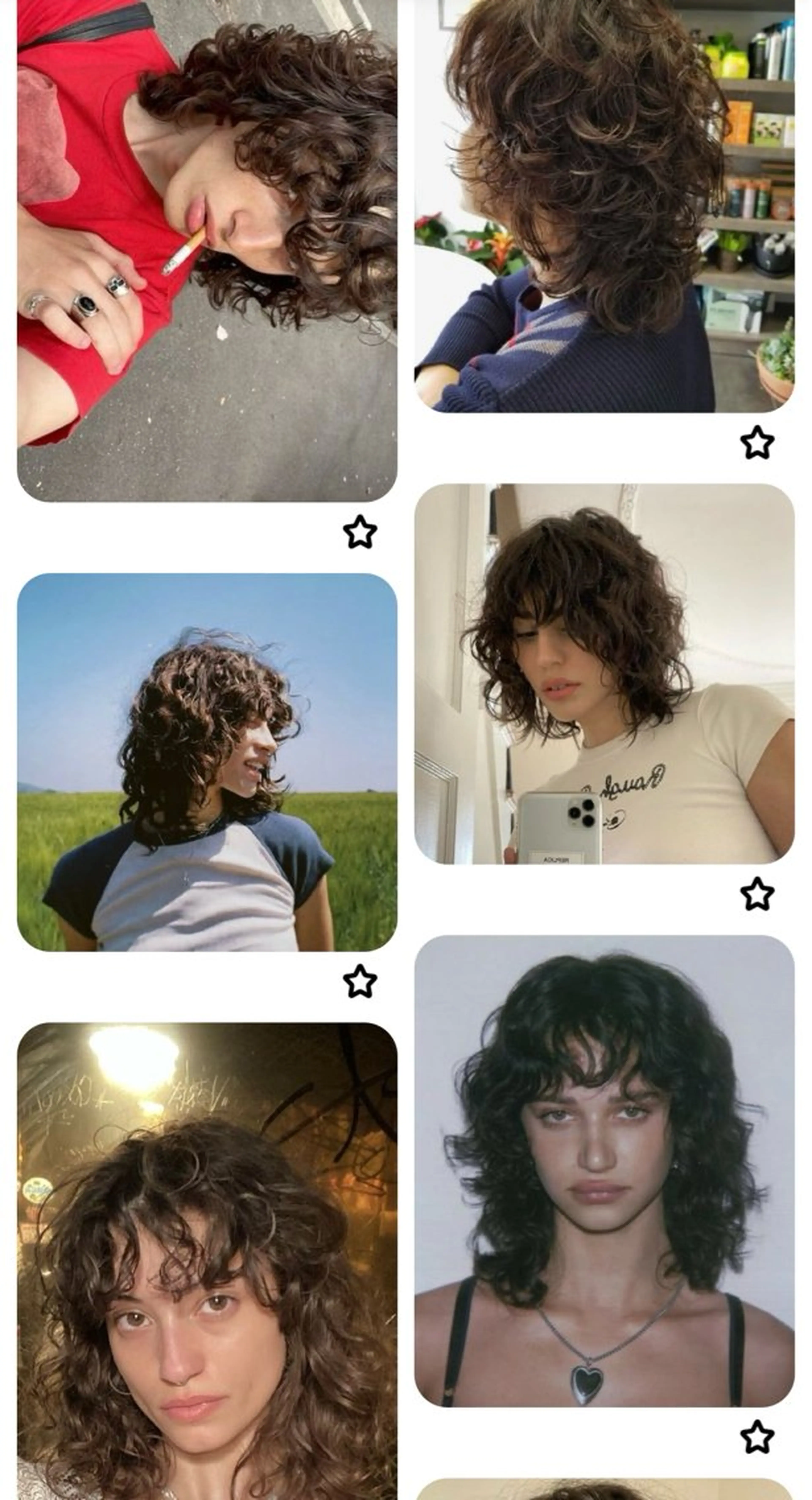Open the mirror selfie shag haircut pin
812x1500 pixels.
604,674
